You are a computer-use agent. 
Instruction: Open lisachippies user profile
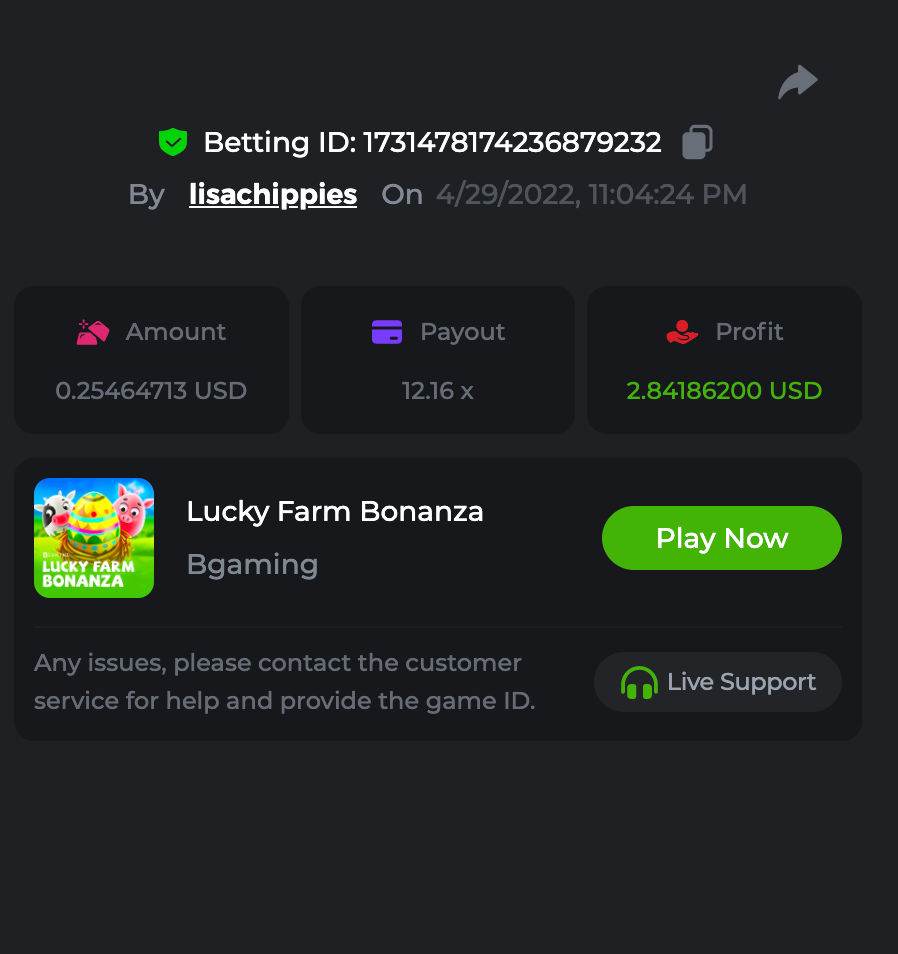(x=273, y=194)
